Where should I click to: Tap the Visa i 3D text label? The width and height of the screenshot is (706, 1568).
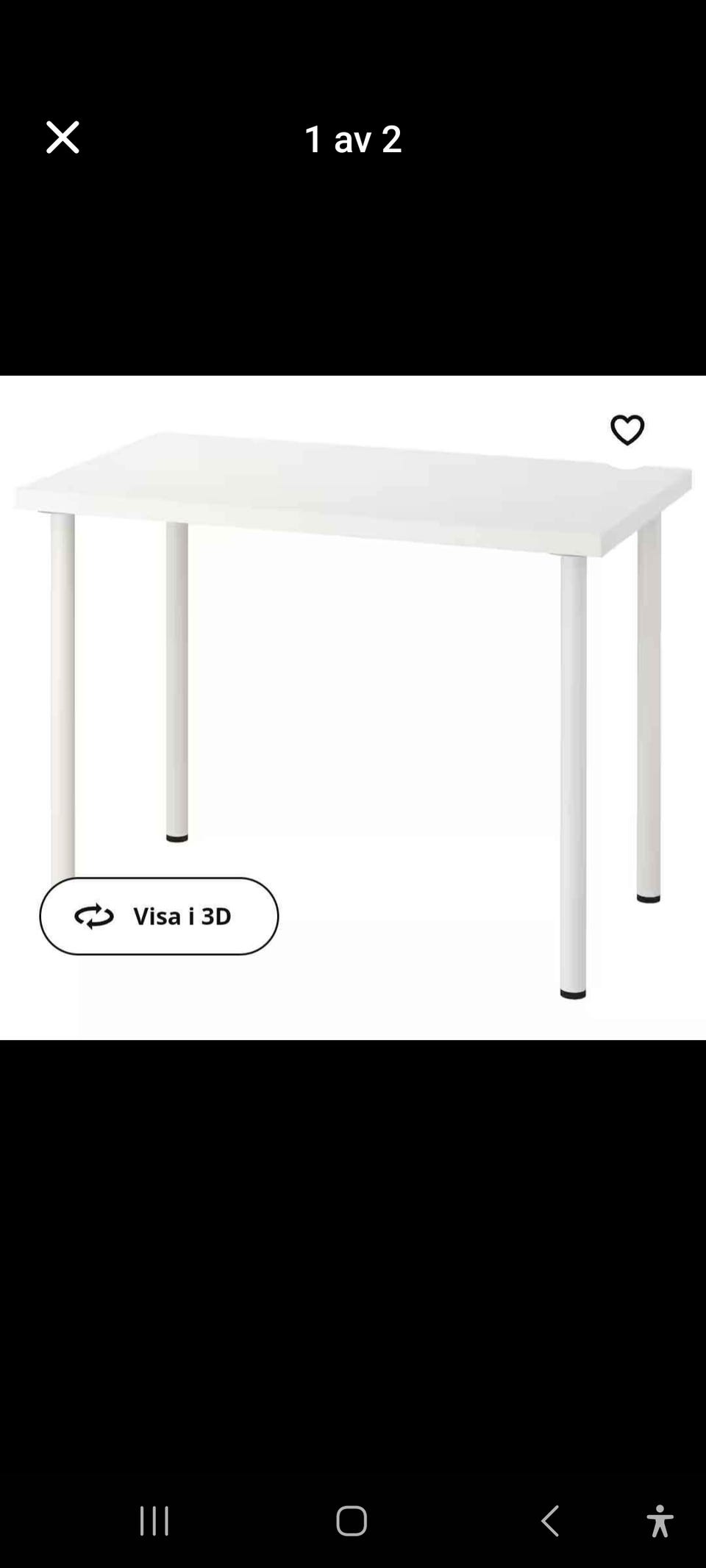tap(182, 916)
